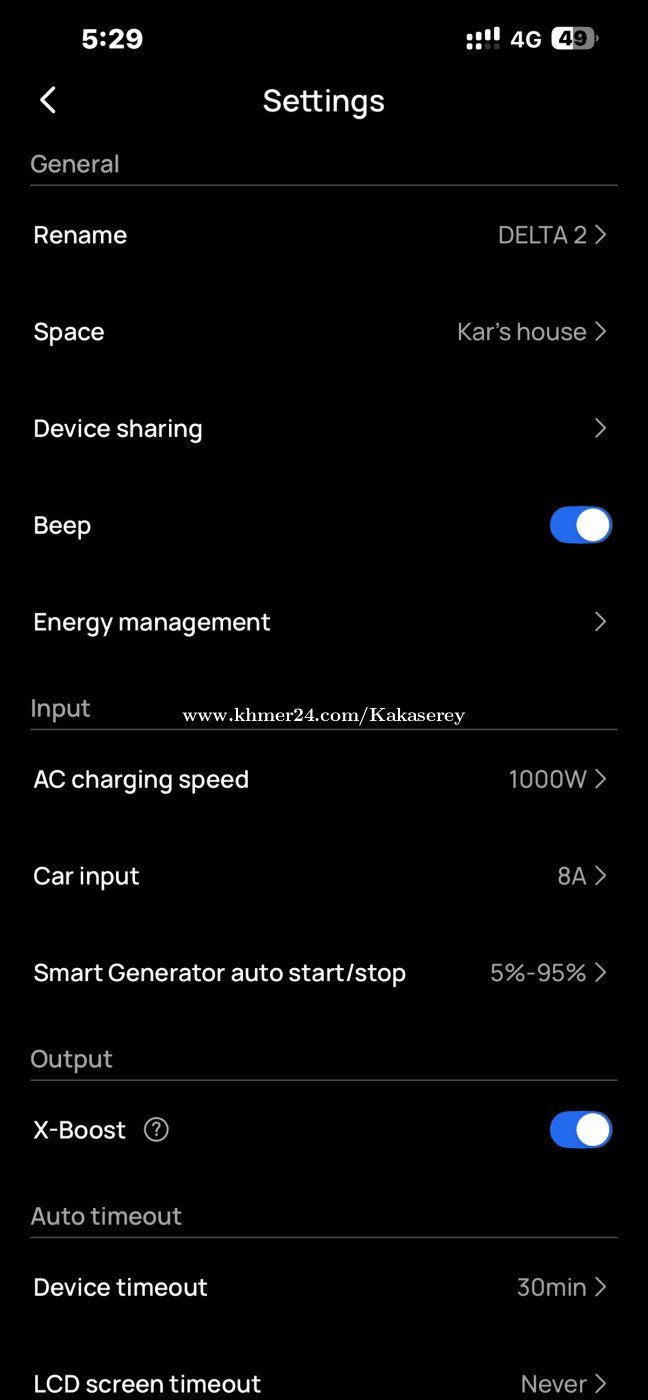This screenshot has width=648, height=1400.
Task: Show X-Boost help info
Action: 156,1130
